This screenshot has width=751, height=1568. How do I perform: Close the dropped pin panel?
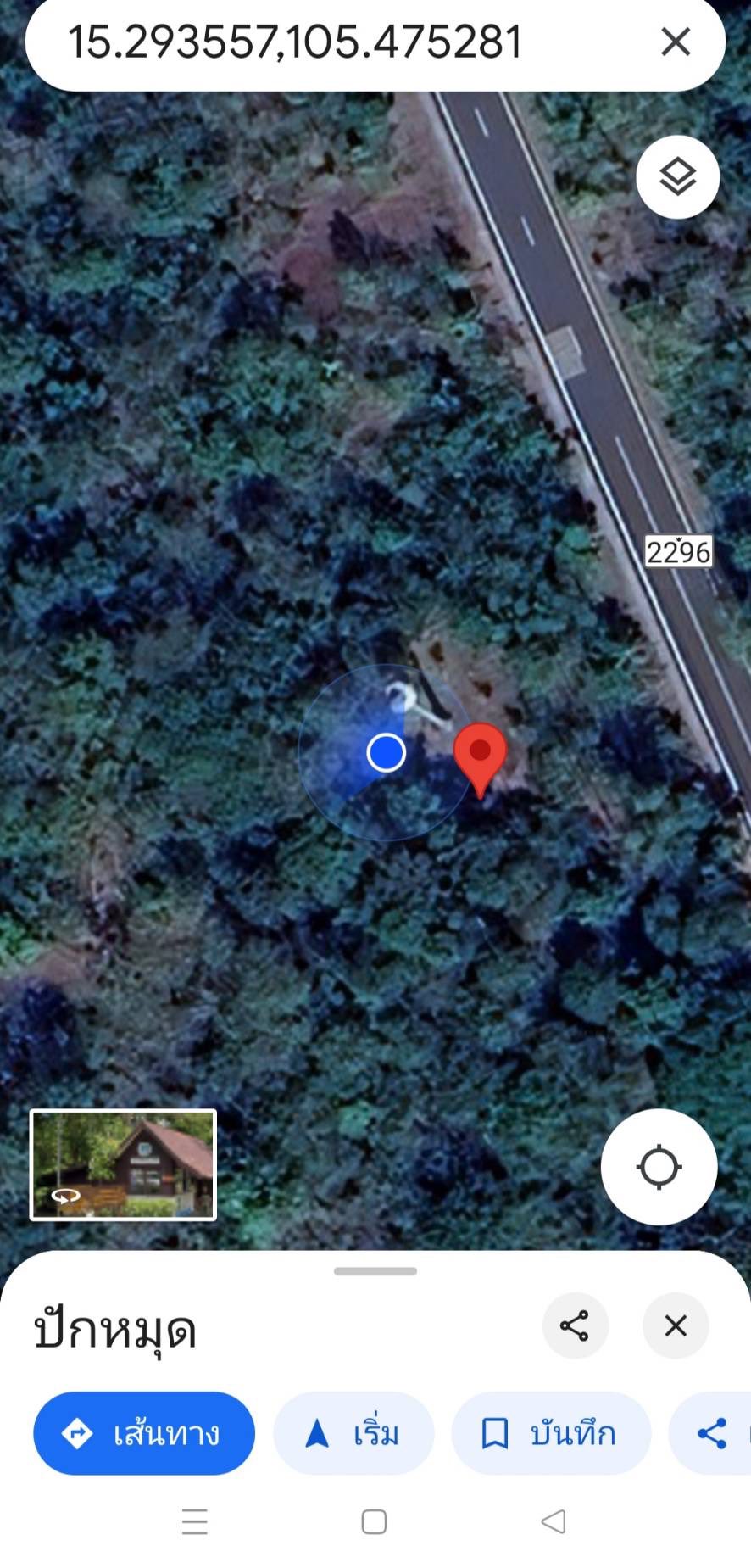676,1325
